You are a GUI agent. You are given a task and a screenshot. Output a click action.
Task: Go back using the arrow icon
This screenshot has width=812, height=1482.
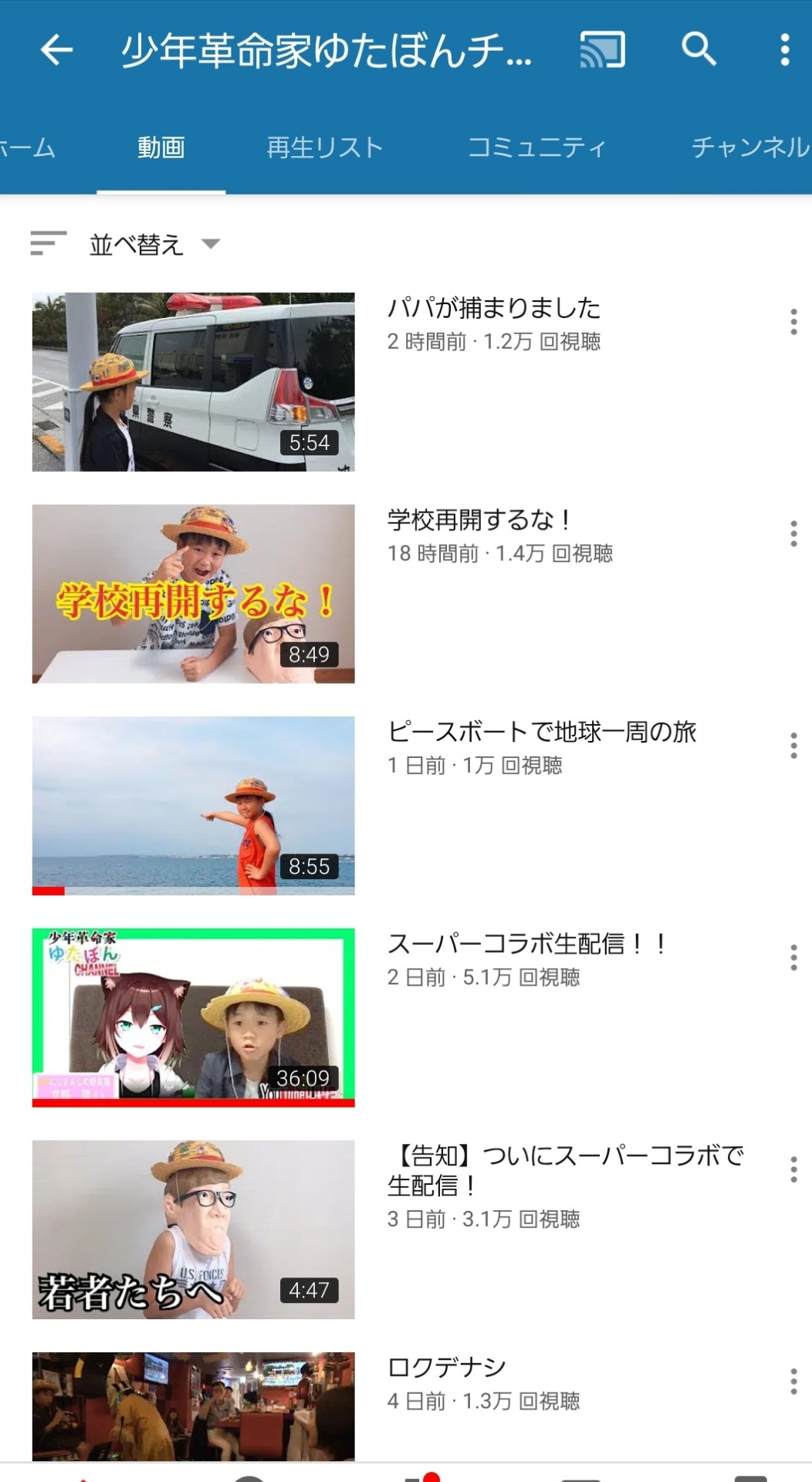(56, 50)
